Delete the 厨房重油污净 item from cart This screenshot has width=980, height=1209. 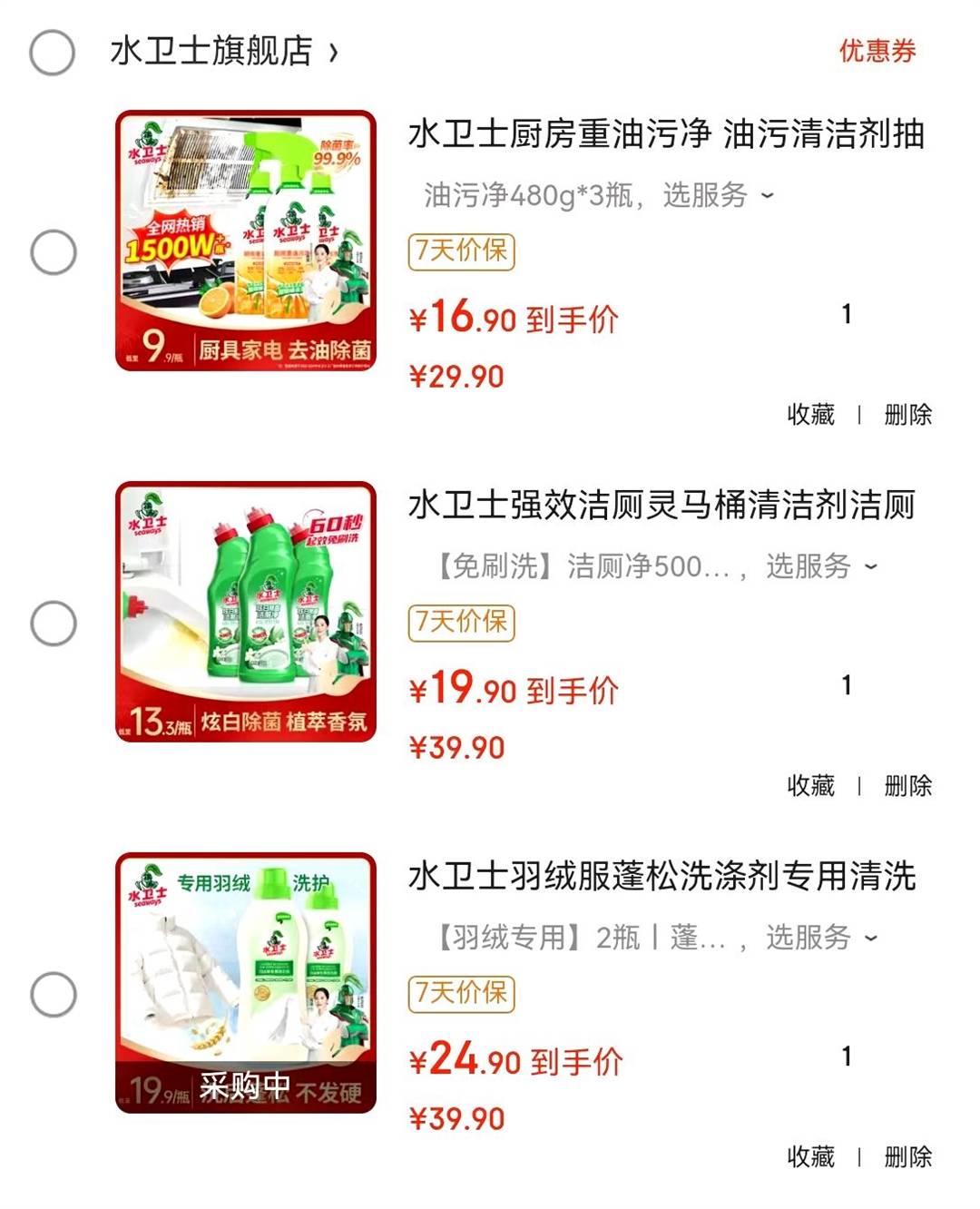[907, 415]
